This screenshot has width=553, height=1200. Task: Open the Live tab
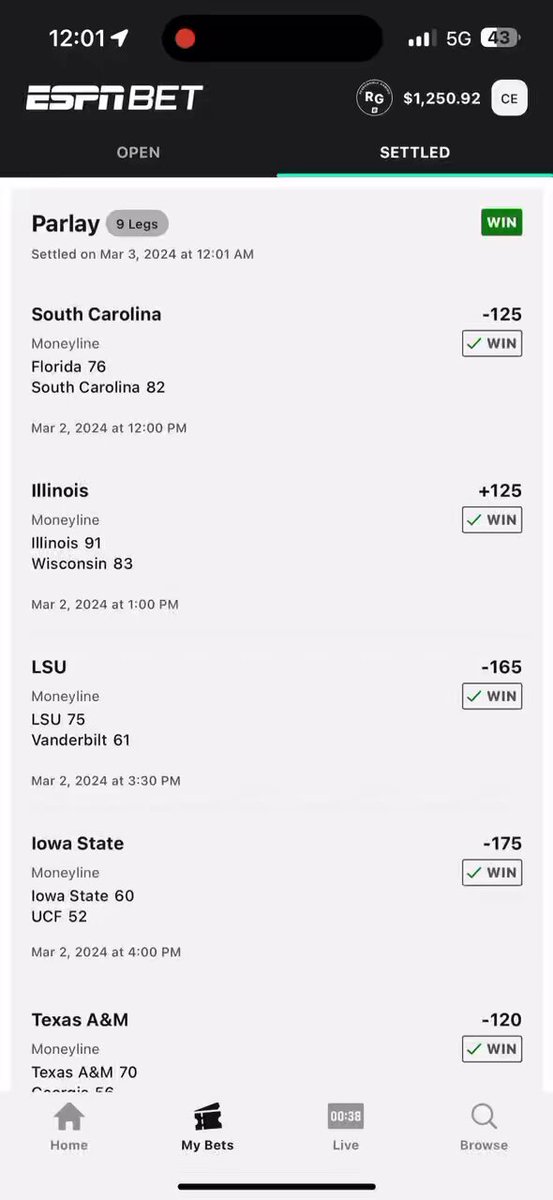(345, 1127)
